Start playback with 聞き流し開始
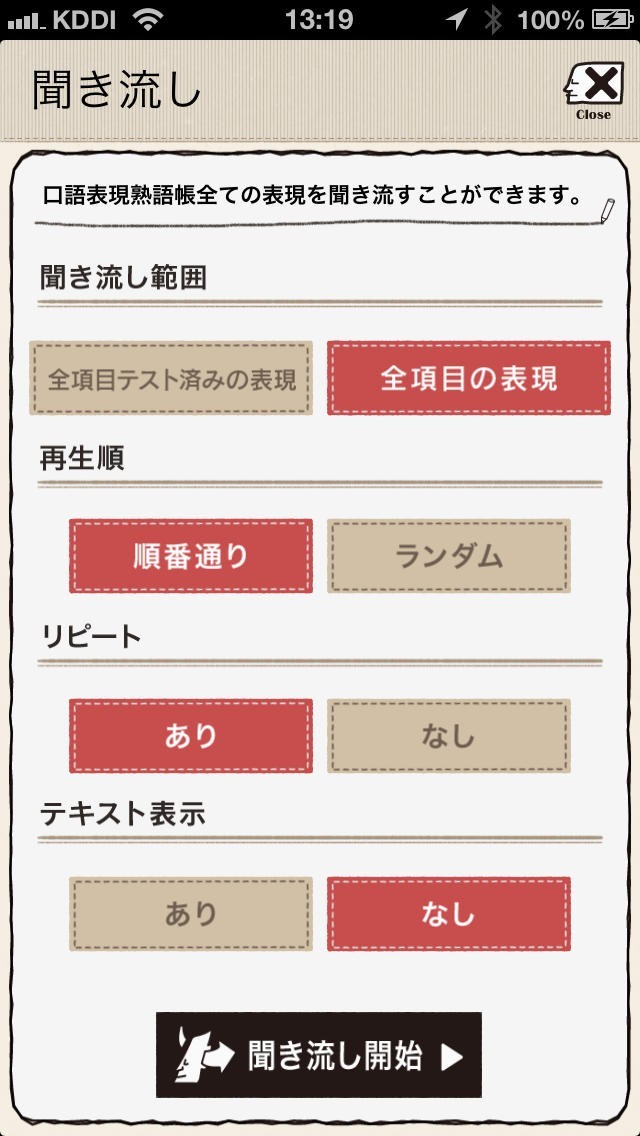The width and height of the screenshot is (640, 1136). coord(319,1055)
